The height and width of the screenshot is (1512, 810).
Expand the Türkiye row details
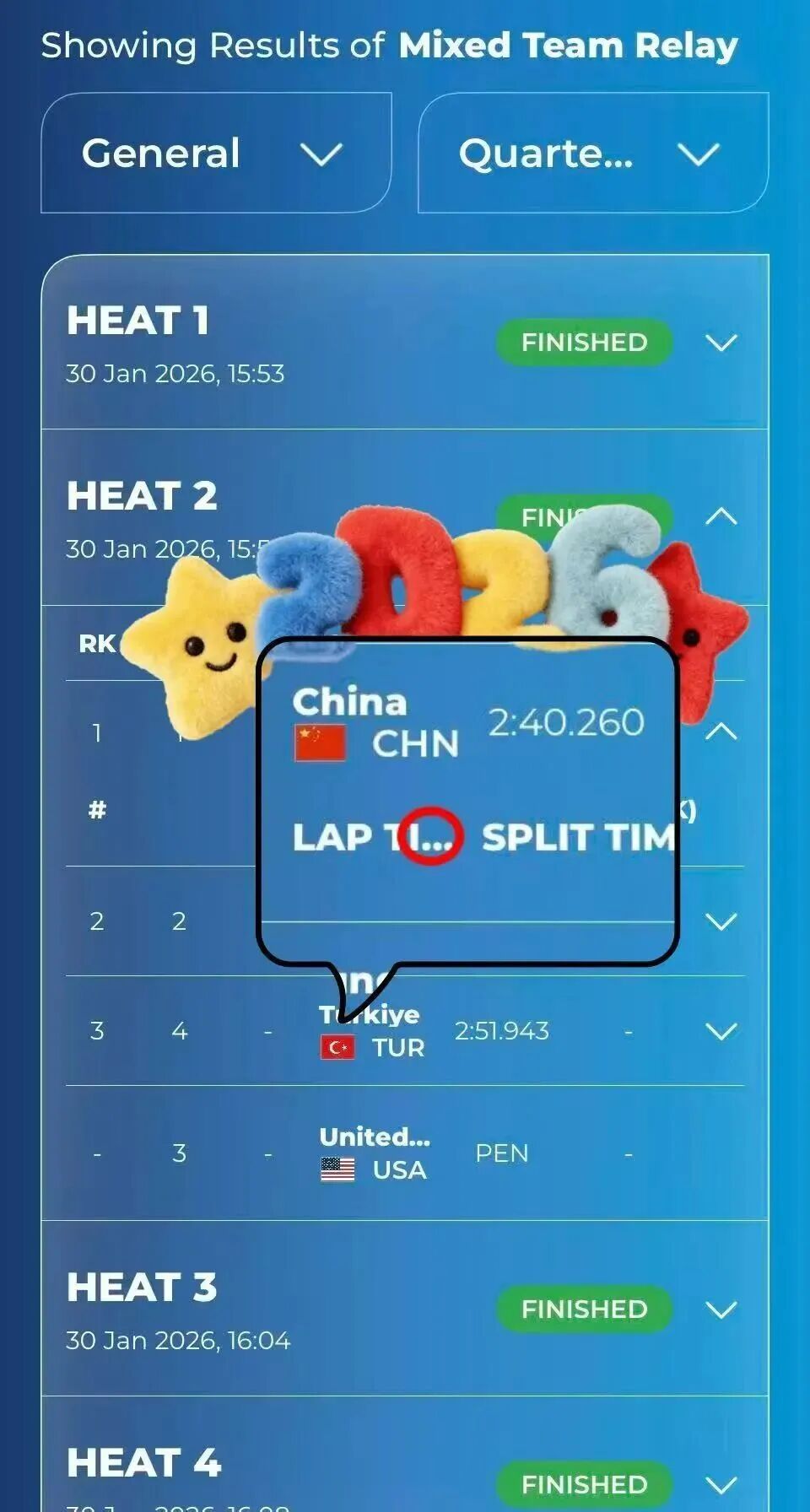[721, 1030]
